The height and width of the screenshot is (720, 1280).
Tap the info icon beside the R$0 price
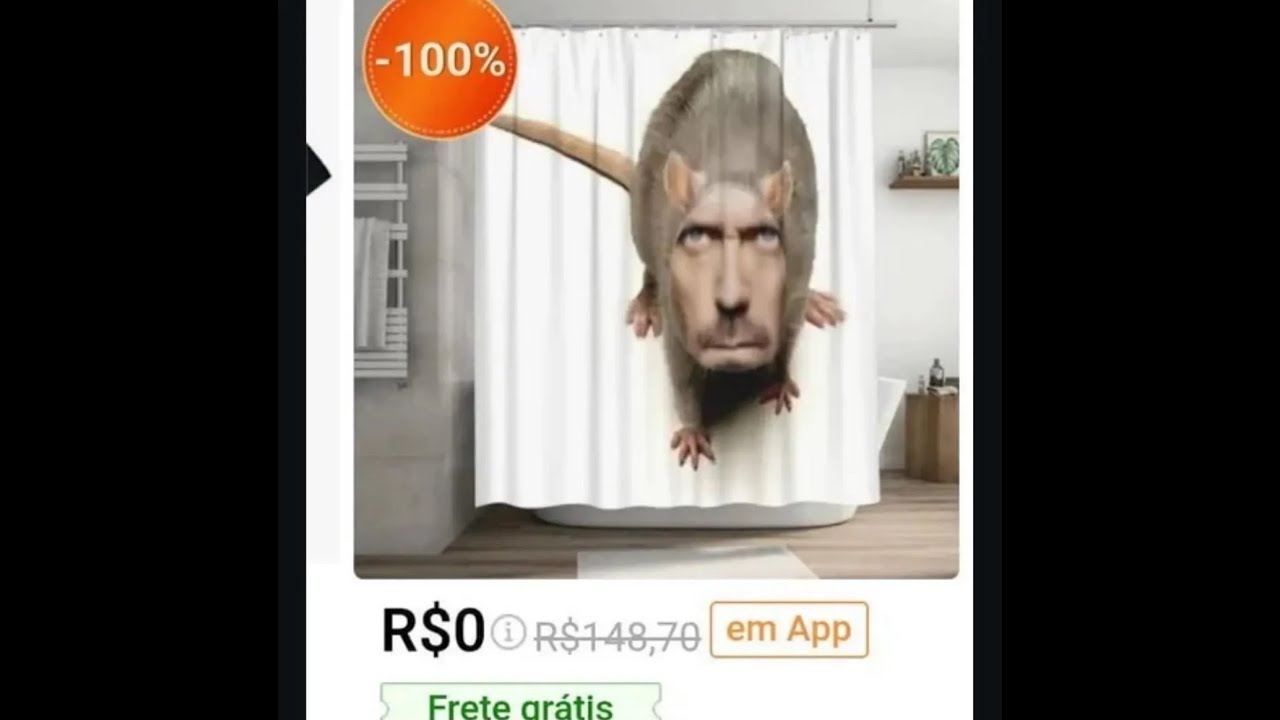coord(509,633)
